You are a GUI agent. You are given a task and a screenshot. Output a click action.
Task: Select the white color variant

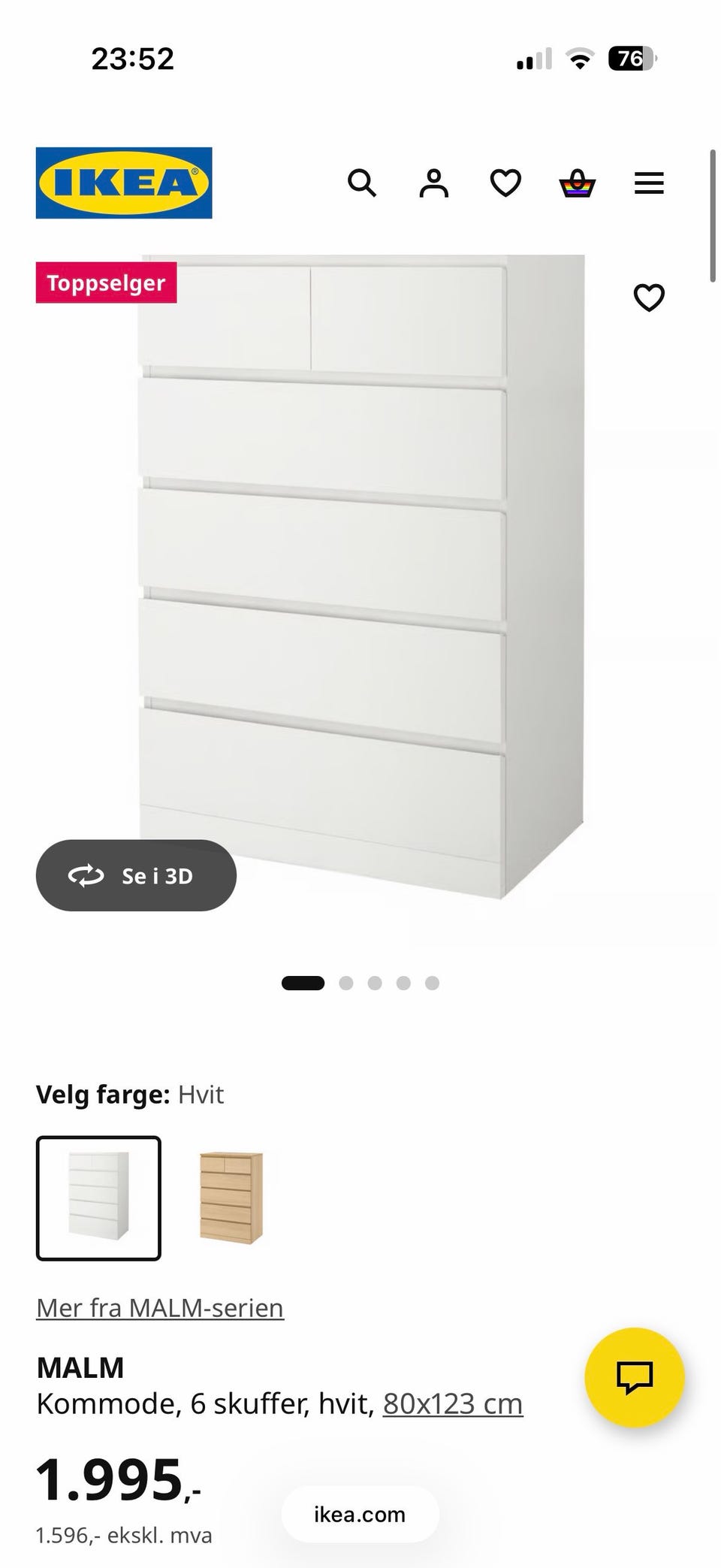[98, 1198]
